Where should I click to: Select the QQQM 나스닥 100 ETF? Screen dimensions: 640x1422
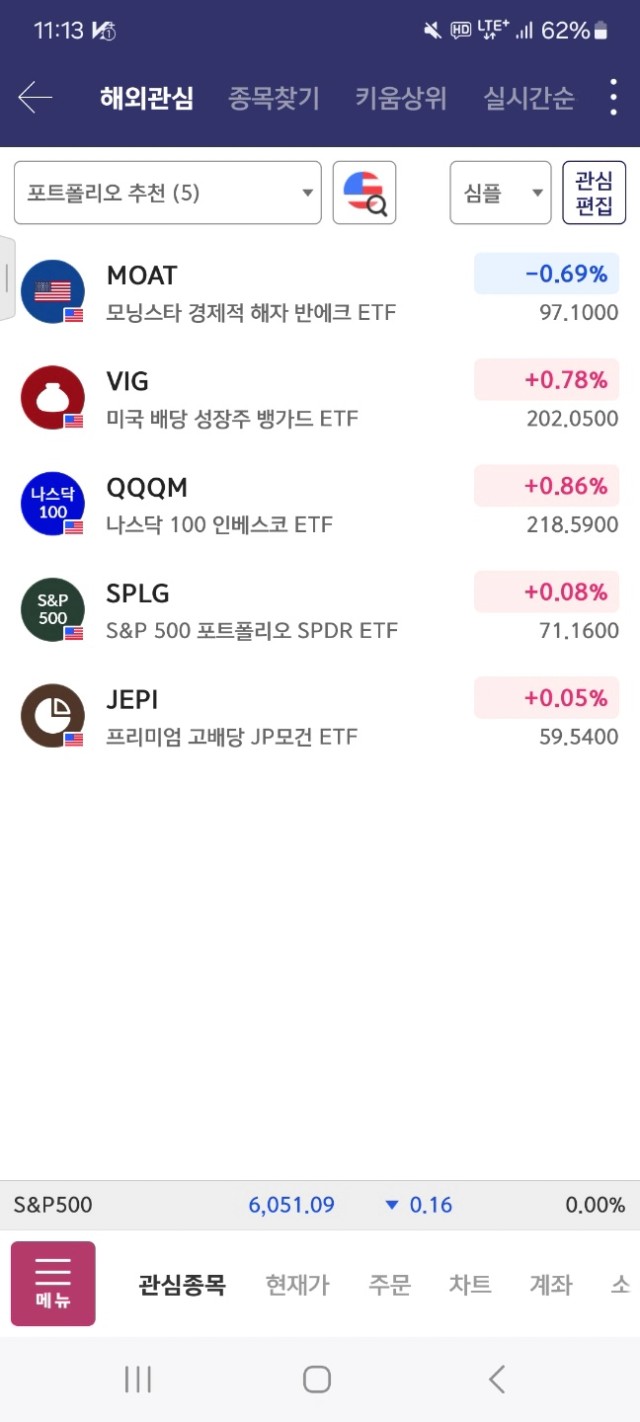click(x=320, y=504)
